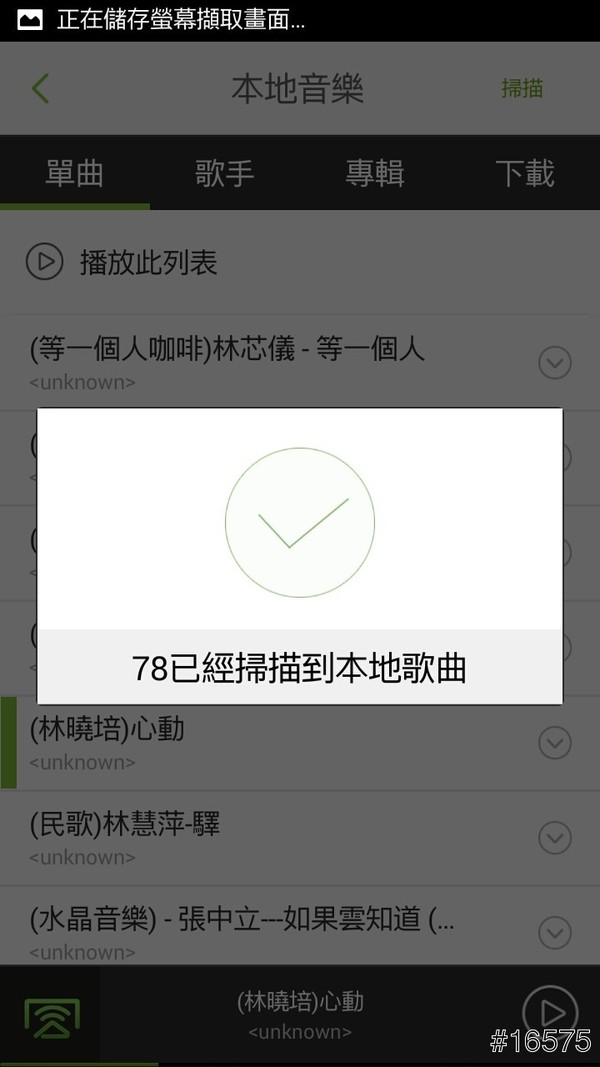Tap the 掃描 scan button
The image size is (600, 1067).
[x=521, y=88]
